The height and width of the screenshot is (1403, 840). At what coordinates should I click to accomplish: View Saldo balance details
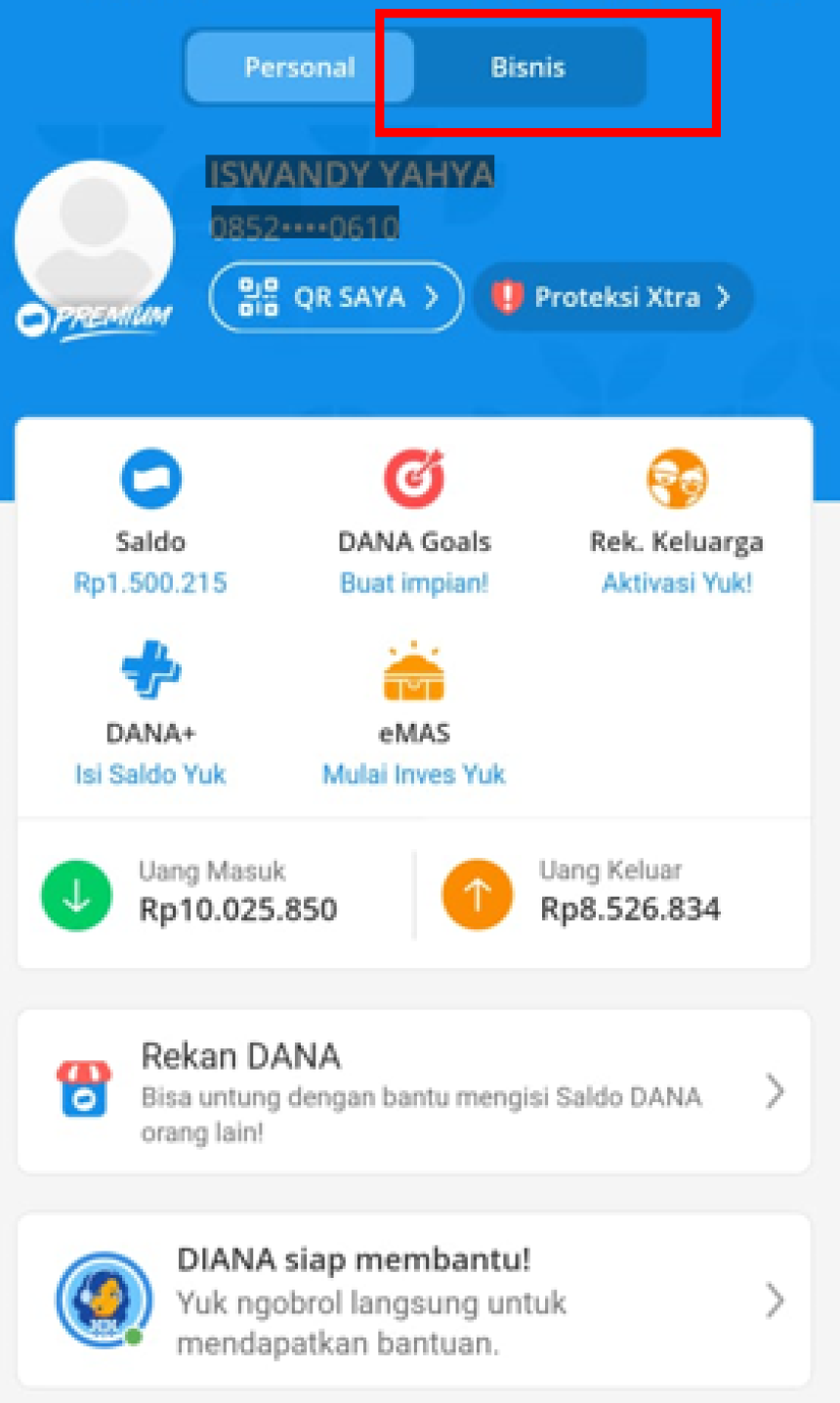pos(150,523)
